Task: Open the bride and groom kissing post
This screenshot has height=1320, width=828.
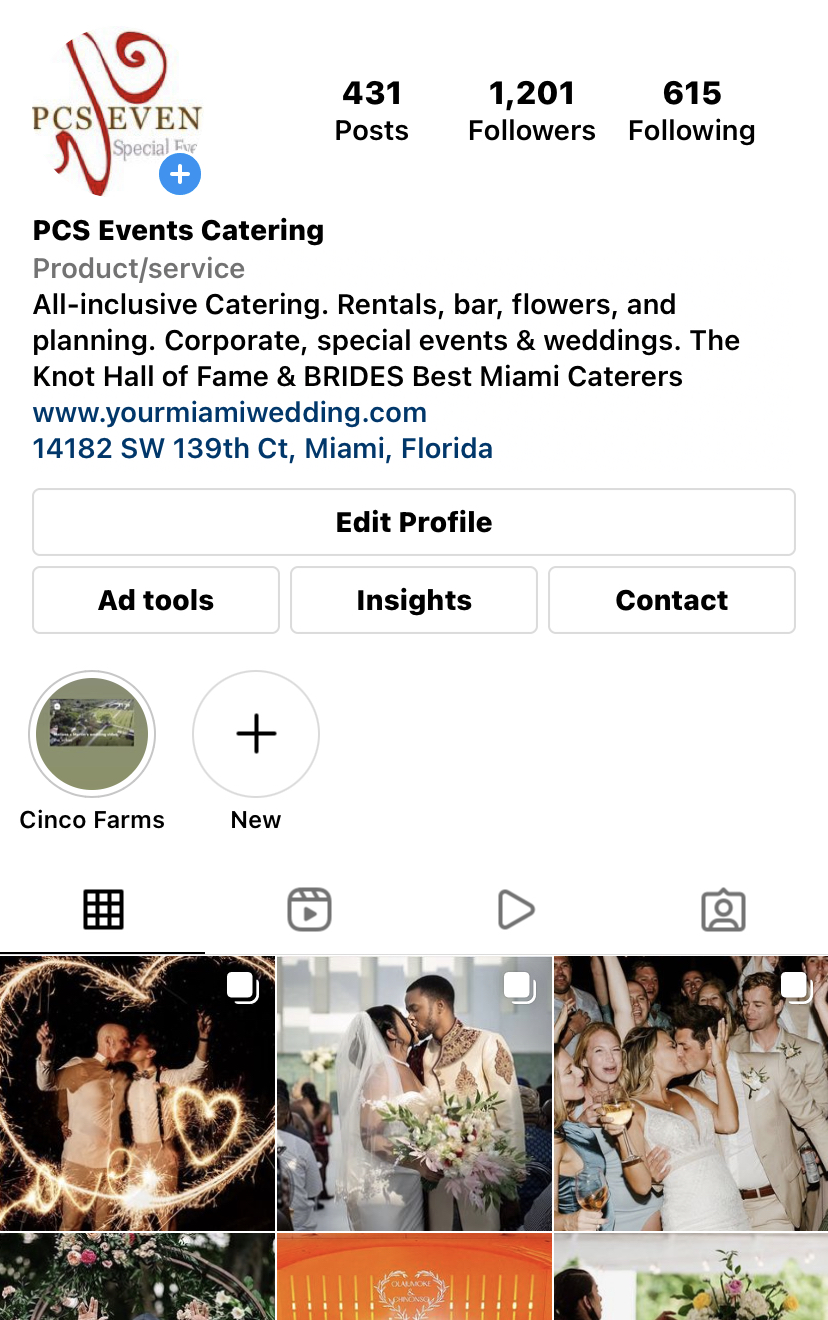Action: pyautogui.click(x=414, y=1093)
